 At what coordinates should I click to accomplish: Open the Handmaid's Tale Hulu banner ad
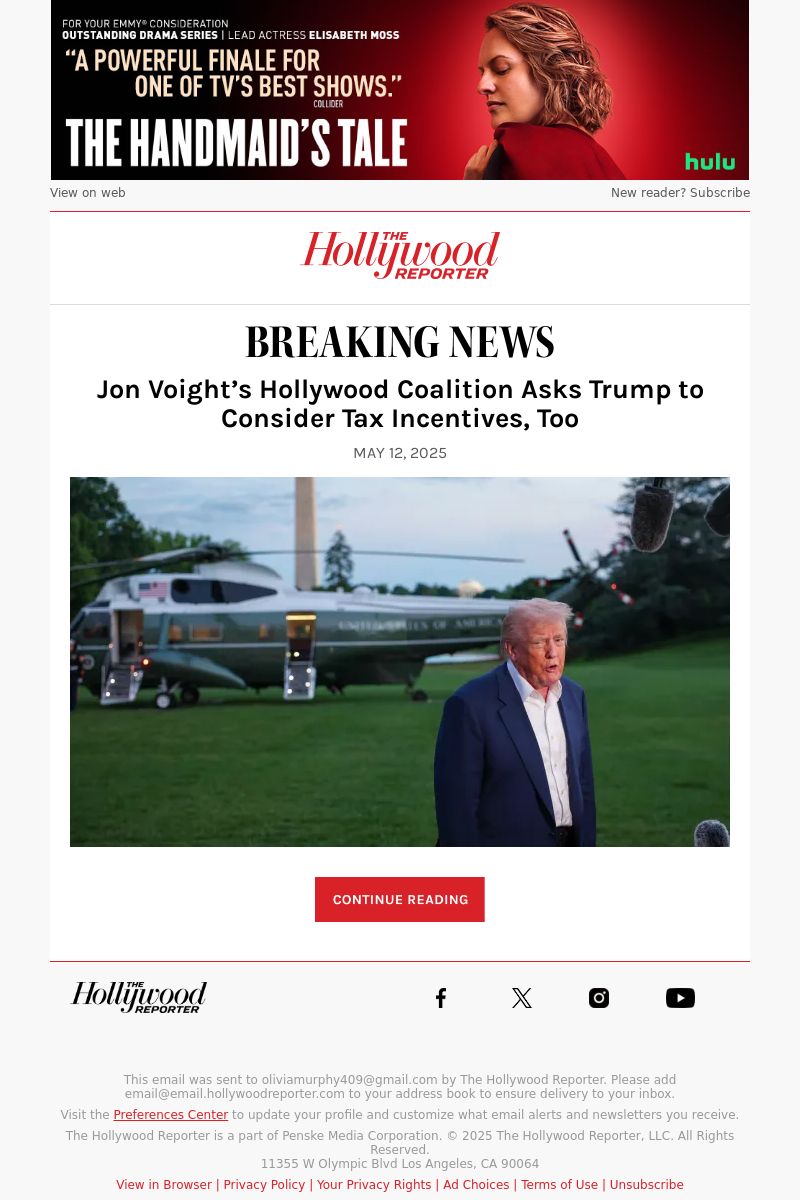(x=400, y=90)
